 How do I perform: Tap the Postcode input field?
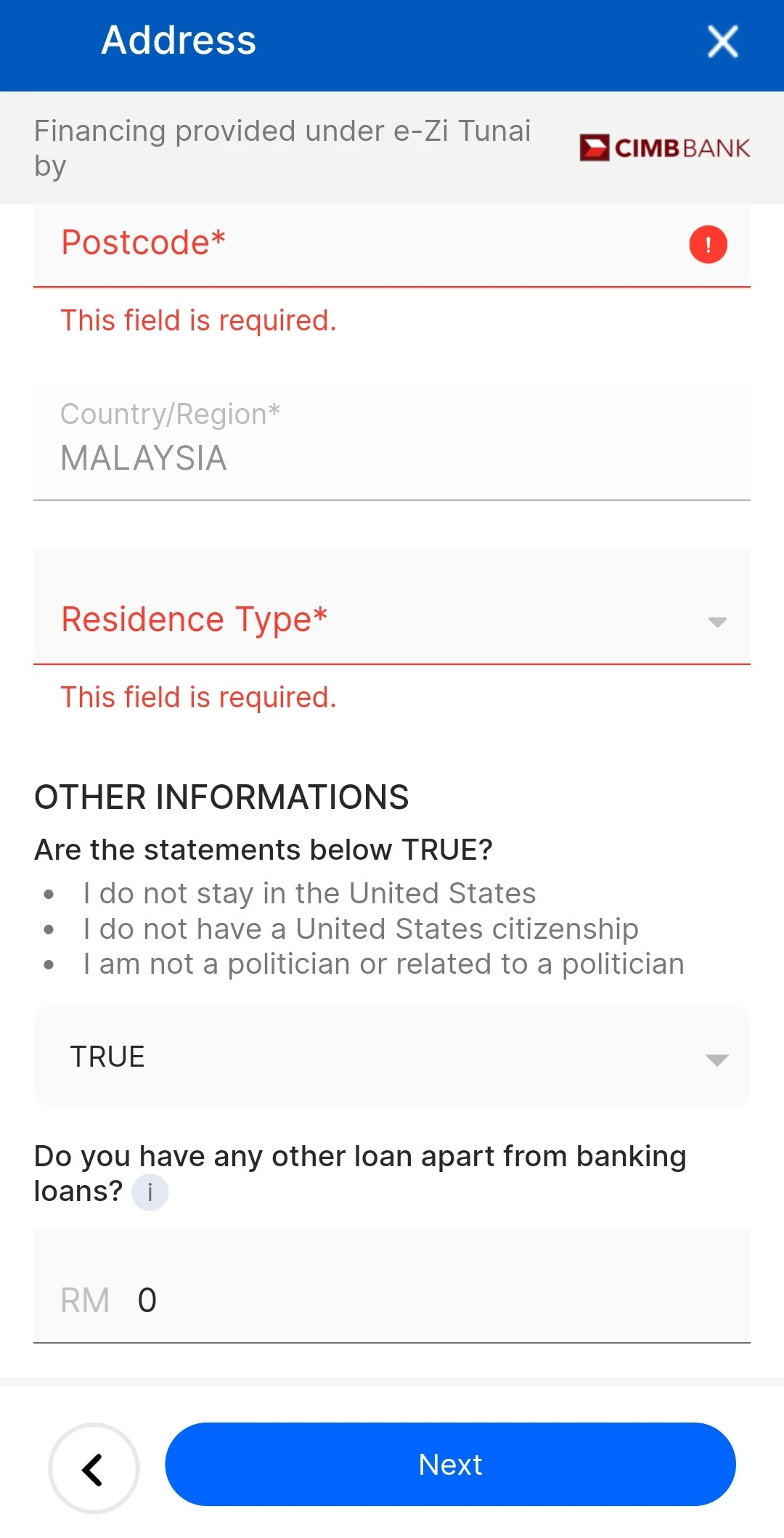pyautogui.click(x=392, y=245)
